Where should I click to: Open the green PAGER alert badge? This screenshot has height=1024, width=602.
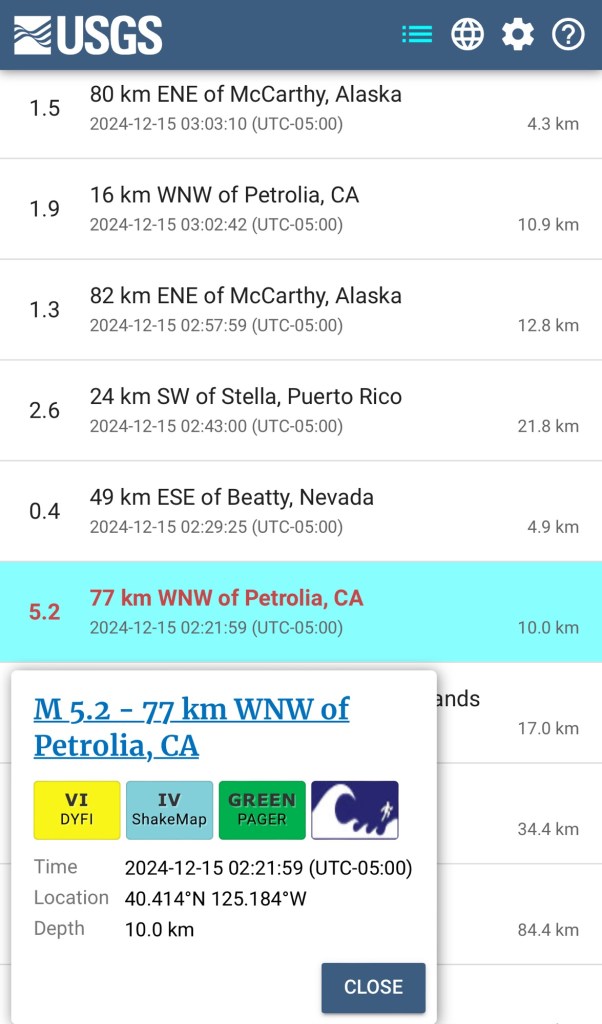pyautogui.click(x=262, y=809)
